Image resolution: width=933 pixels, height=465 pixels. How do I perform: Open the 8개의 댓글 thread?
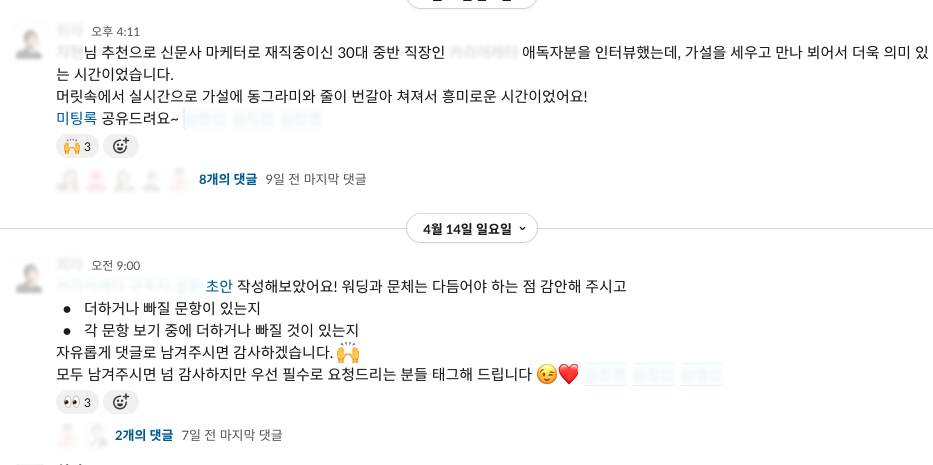[228, 179]
